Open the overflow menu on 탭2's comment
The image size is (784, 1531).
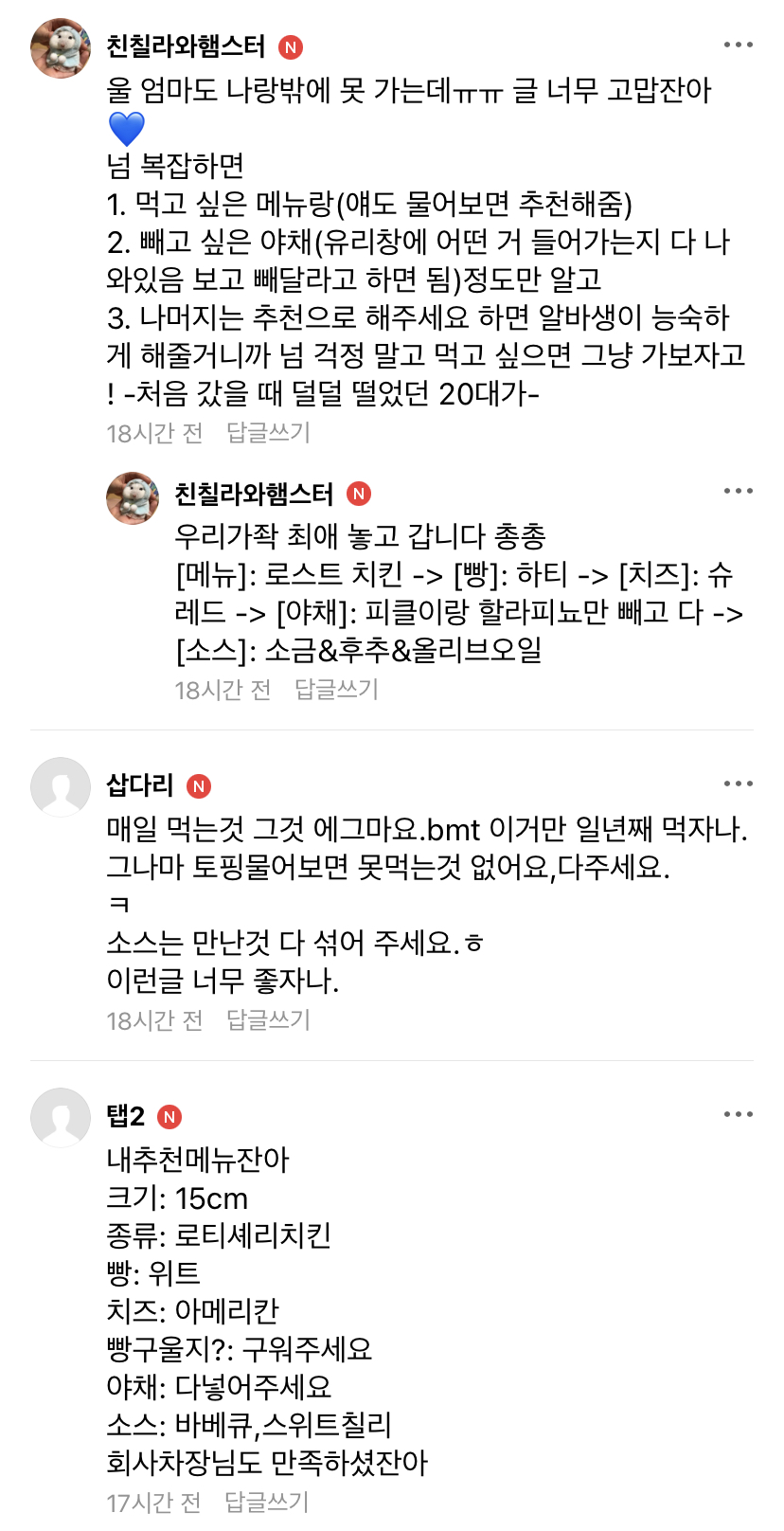click(736, 1114)
